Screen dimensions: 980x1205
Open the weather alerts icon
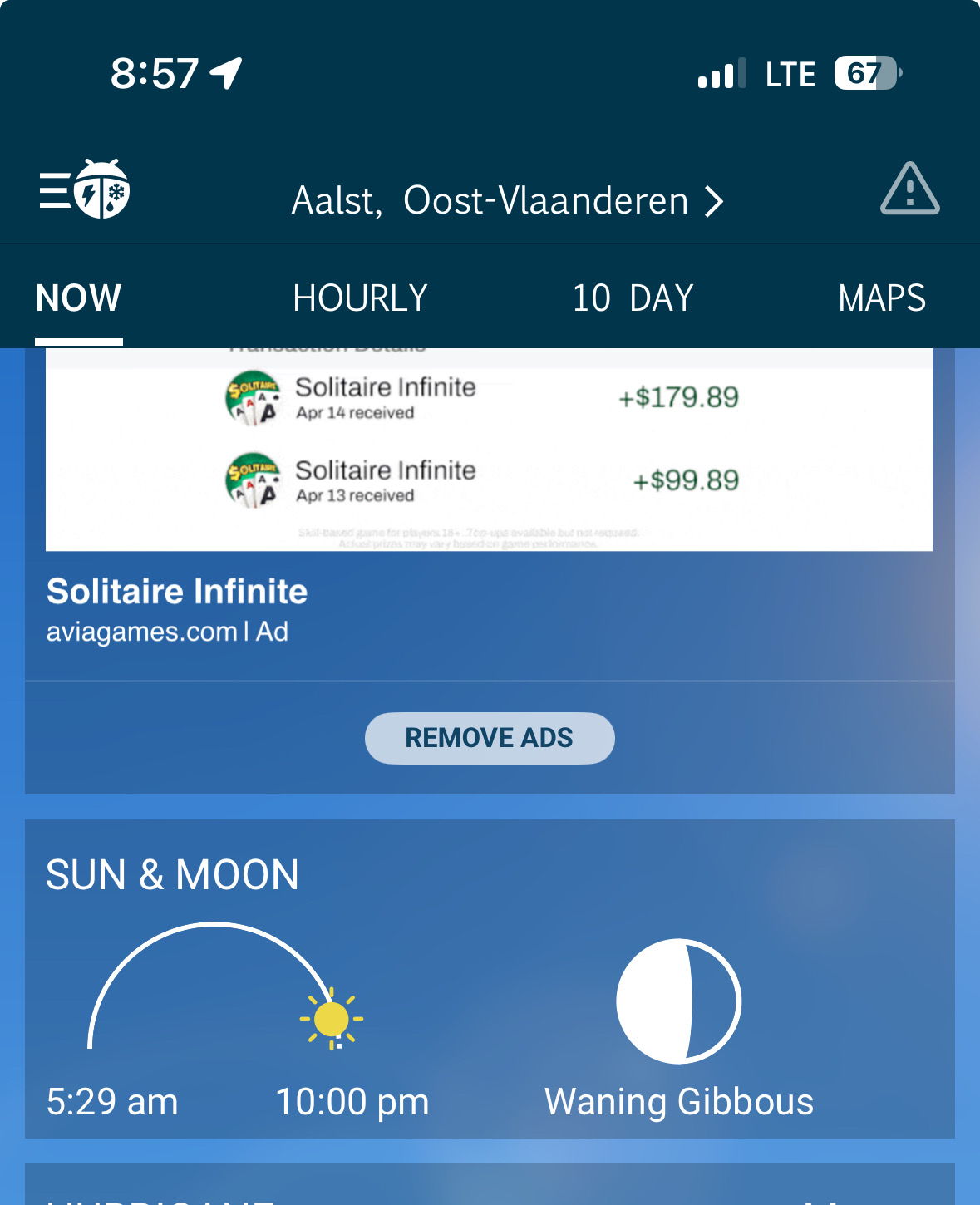[x=909, y=189]
